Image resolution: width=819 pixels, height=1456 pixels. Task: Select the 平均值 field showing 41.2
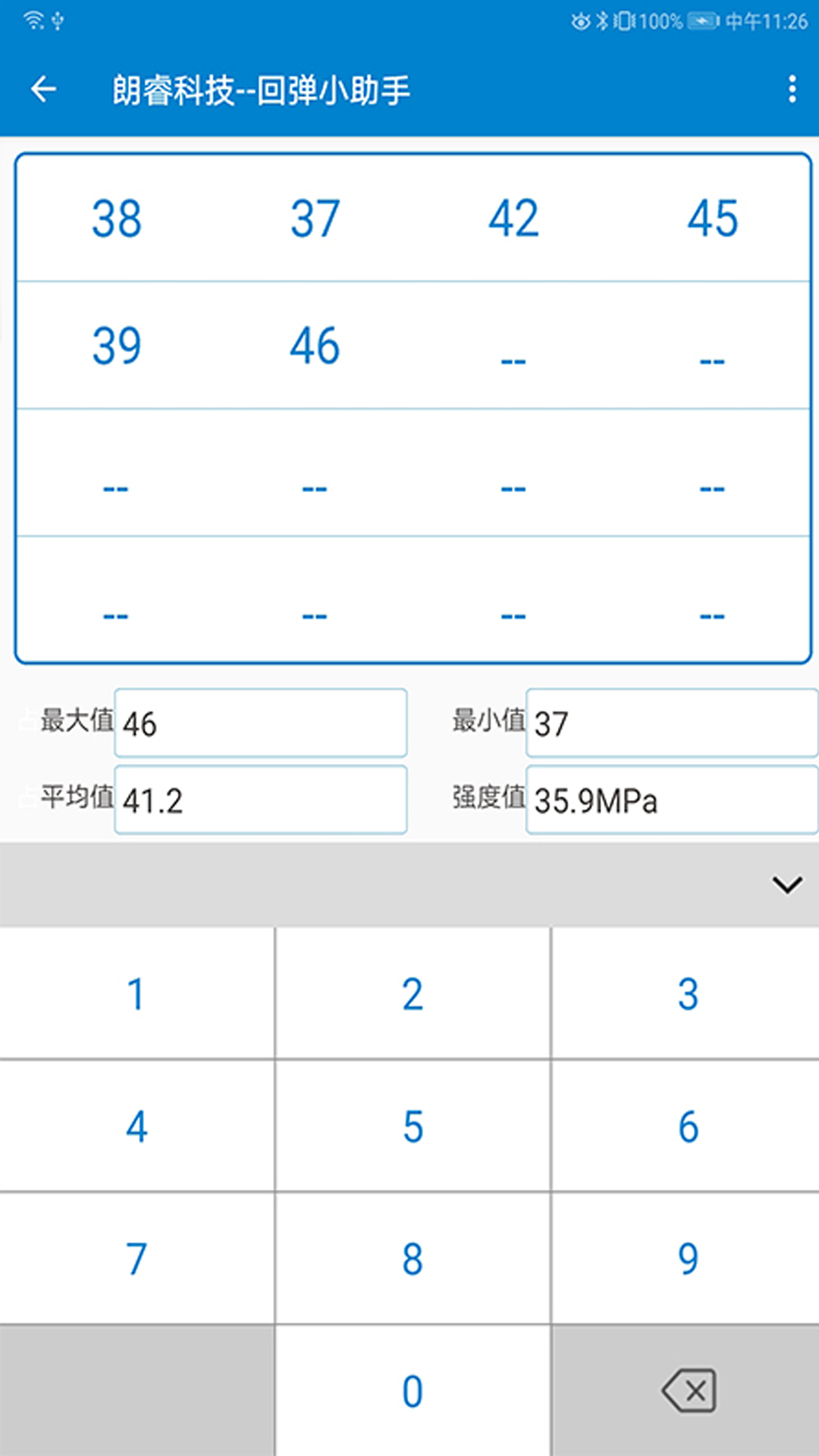pyautogui.click(x=261, y=799)
